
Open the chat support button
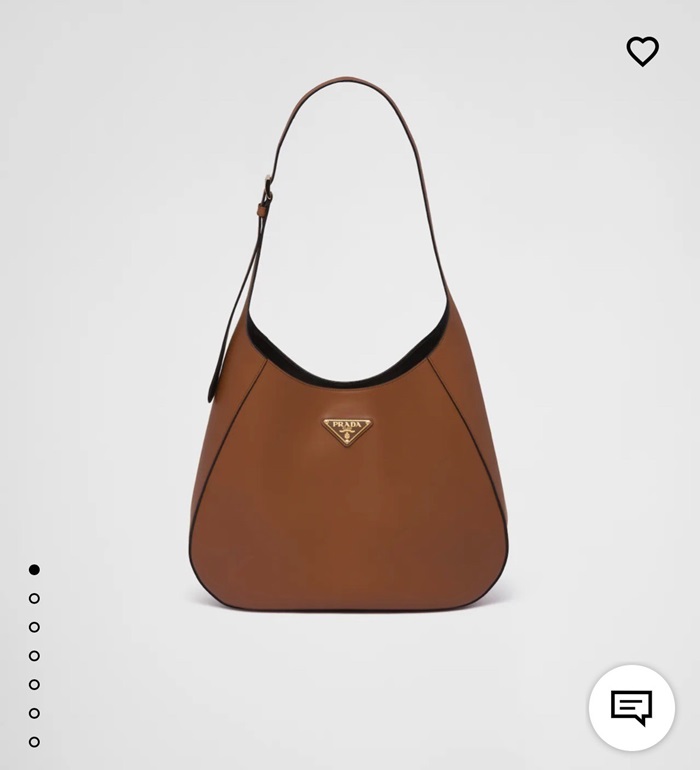point(631,708)
